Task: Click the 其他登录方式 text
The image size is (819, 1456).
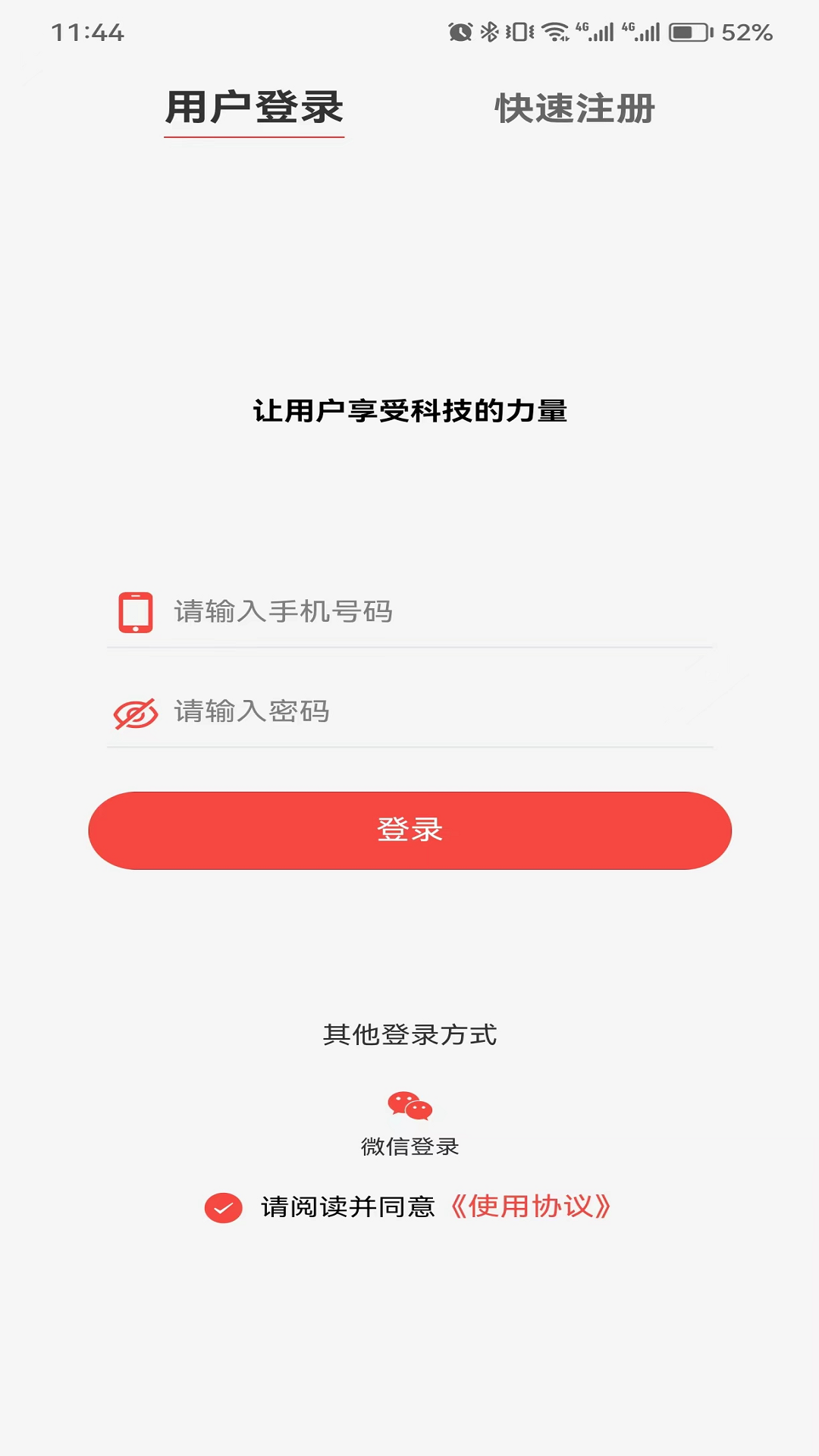Action: [x=409, y=1035]
